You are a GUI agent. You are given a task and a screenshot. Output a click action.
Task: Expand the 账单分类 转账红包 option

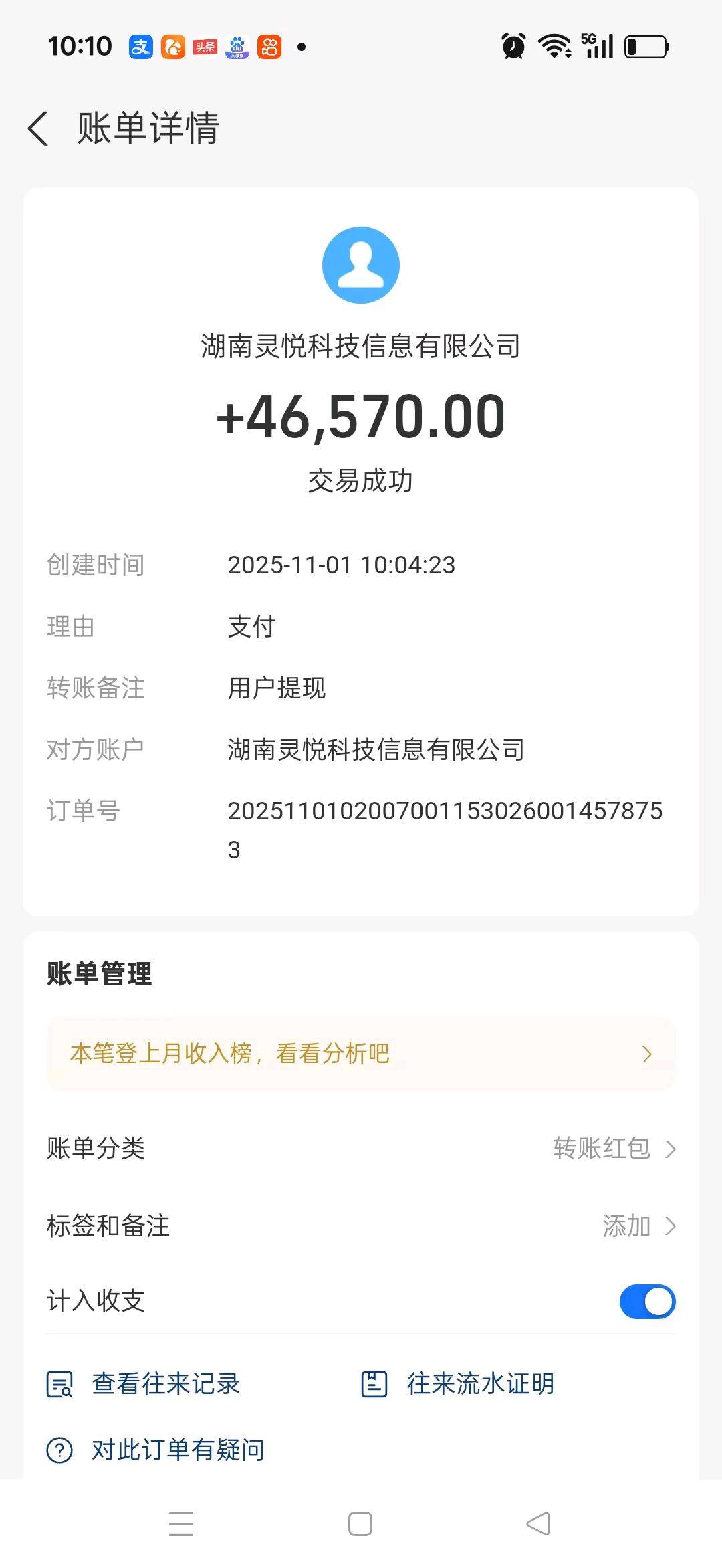pos(672,1149)
